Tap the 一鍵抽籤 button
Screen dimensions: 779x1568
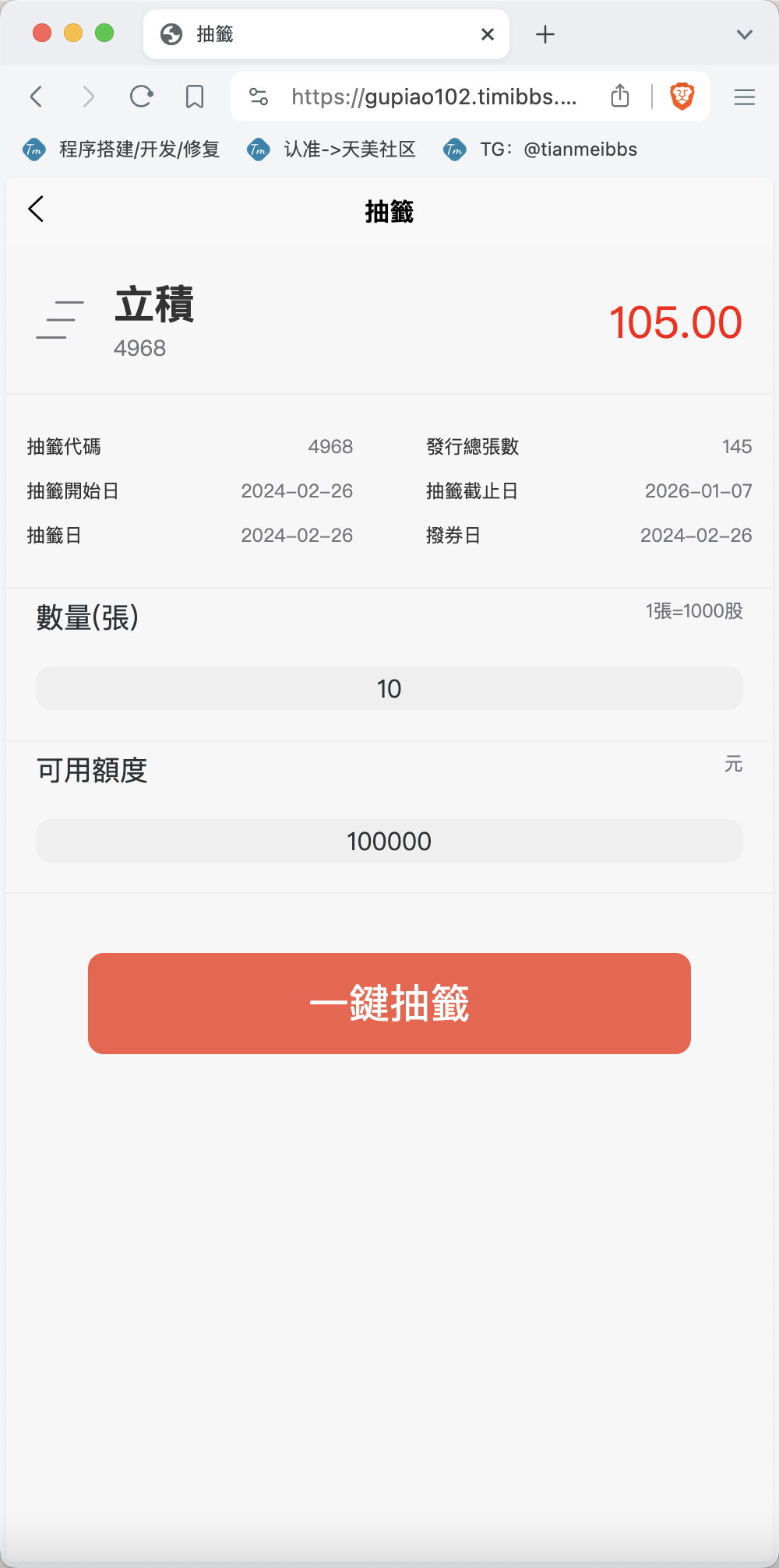(389, 1004)
